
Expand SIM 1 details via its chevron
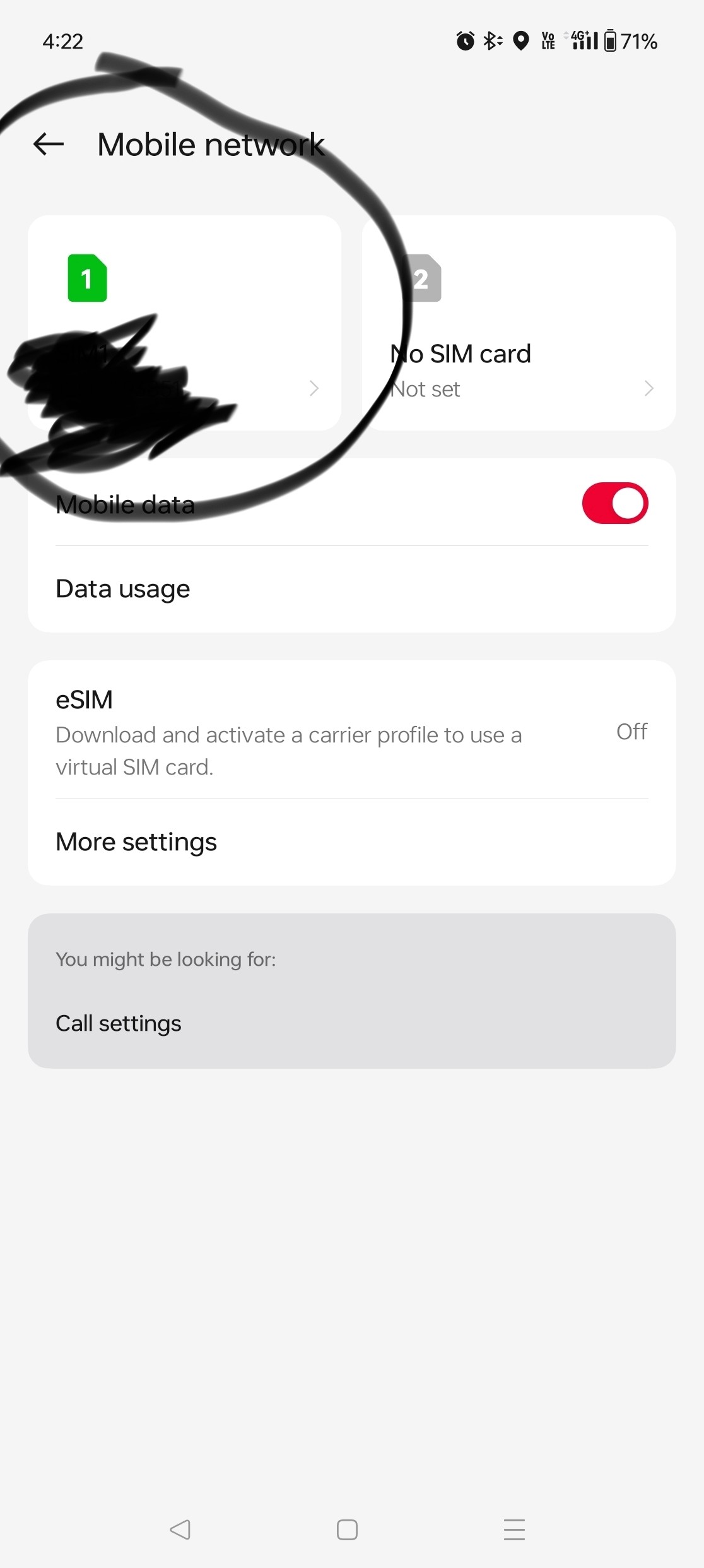(x=314, y=389)
